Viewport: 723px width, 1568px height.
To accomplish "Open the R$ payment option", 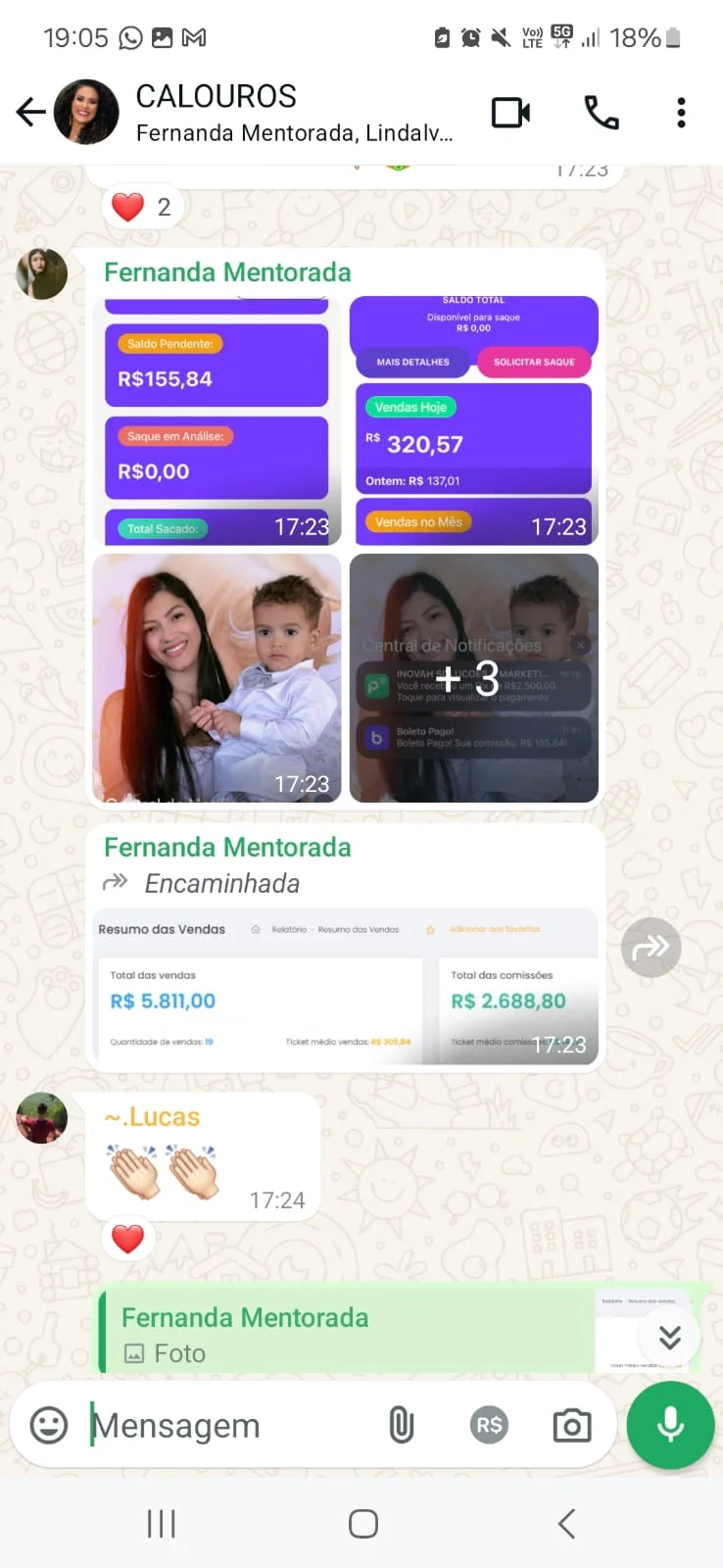I will 489,1425.
